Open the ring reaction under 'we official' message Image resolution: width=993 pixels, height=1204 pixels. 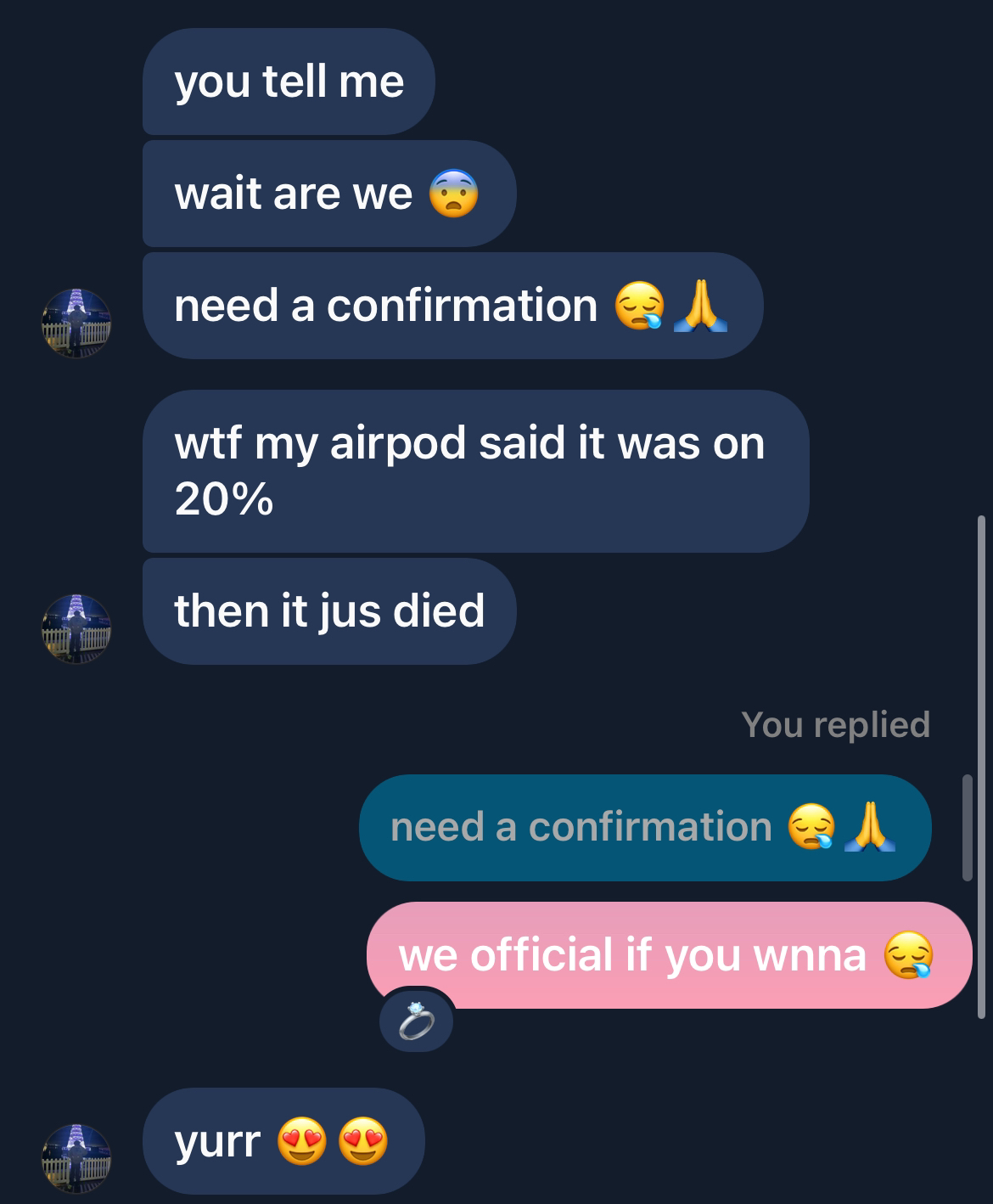click(416, 1021)
